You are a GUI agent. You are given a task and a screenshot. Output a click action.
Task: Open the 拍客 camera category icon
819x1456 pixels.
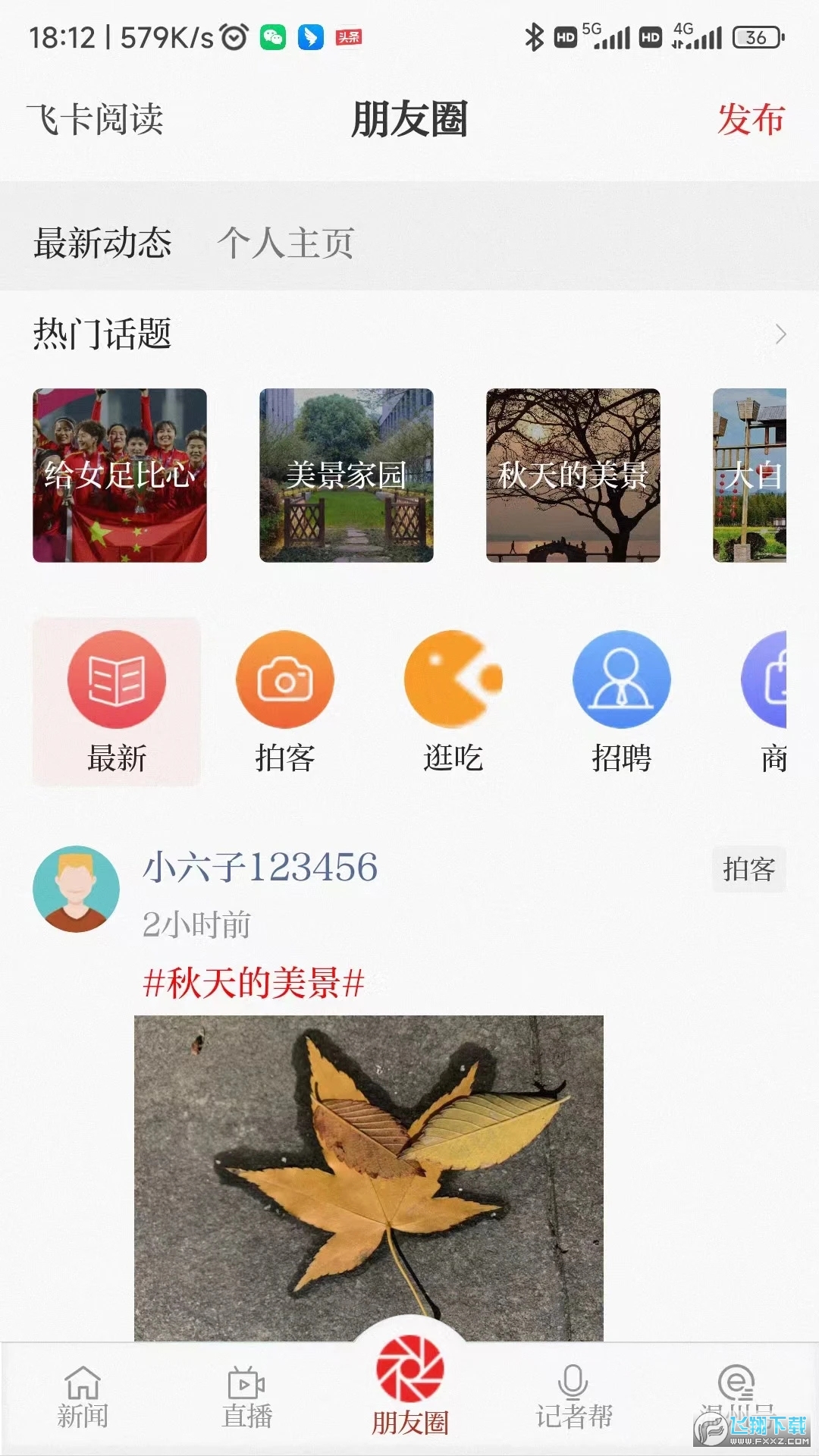pyautogui.click(x=285, y=679)
